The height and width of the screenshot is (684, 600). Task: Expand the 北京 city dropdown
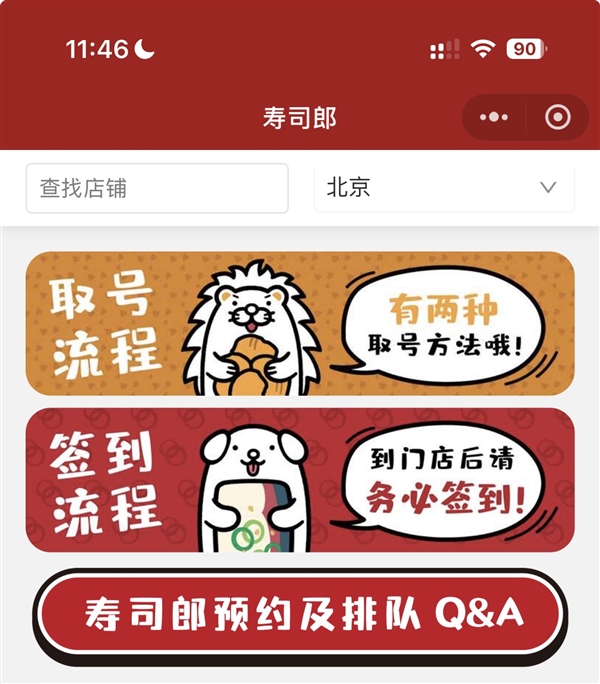tap(444, 188)
